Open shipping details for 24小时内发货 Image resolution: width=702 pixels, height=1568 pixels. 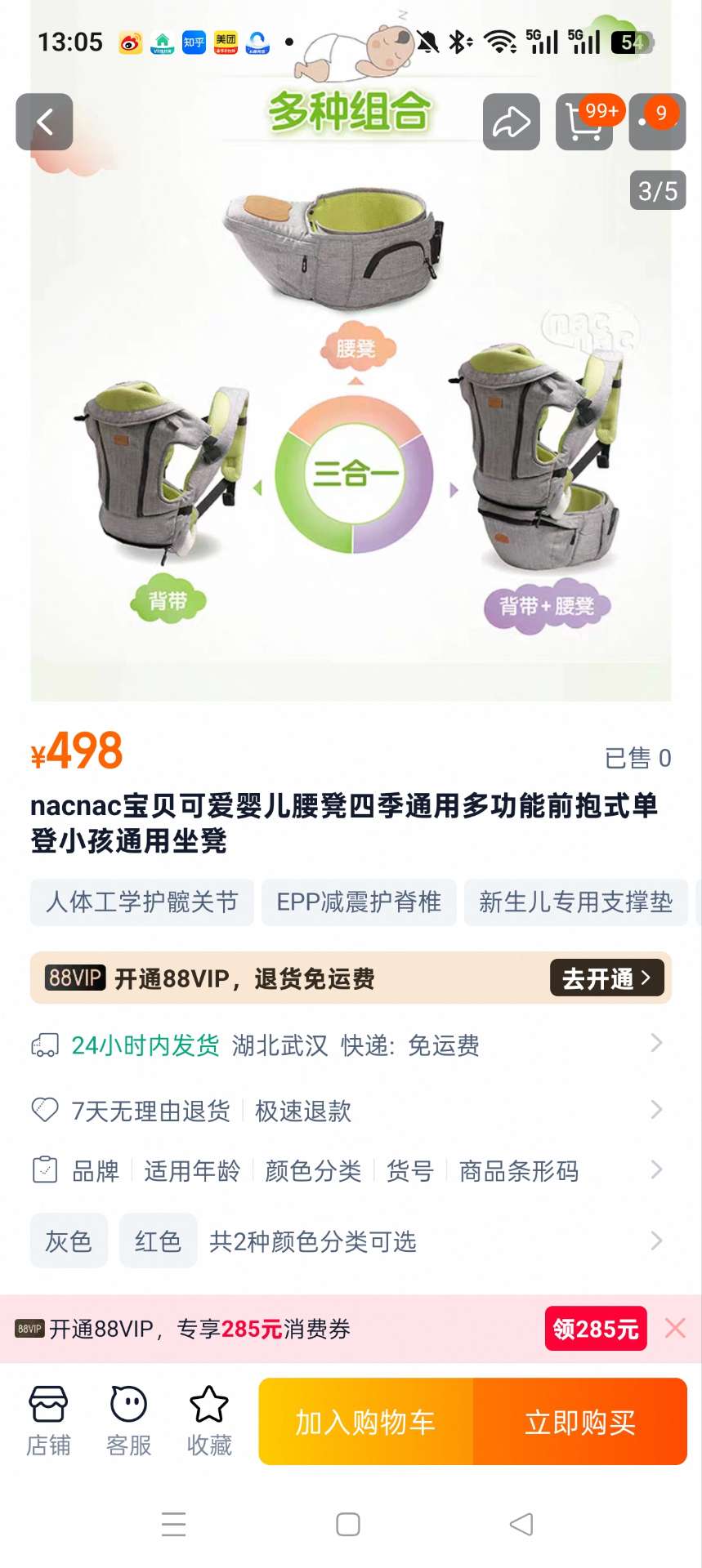coord(351,1045)
